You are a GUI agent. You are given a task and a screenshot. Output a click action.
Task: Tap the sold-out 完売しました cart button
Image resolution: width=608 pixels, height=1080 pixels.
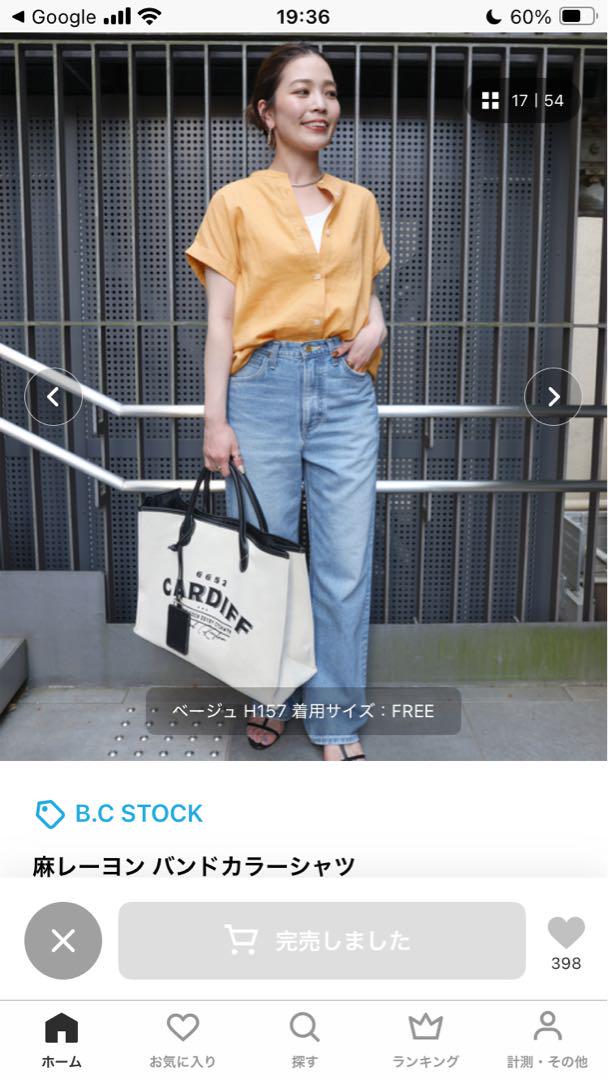point(322,940)
